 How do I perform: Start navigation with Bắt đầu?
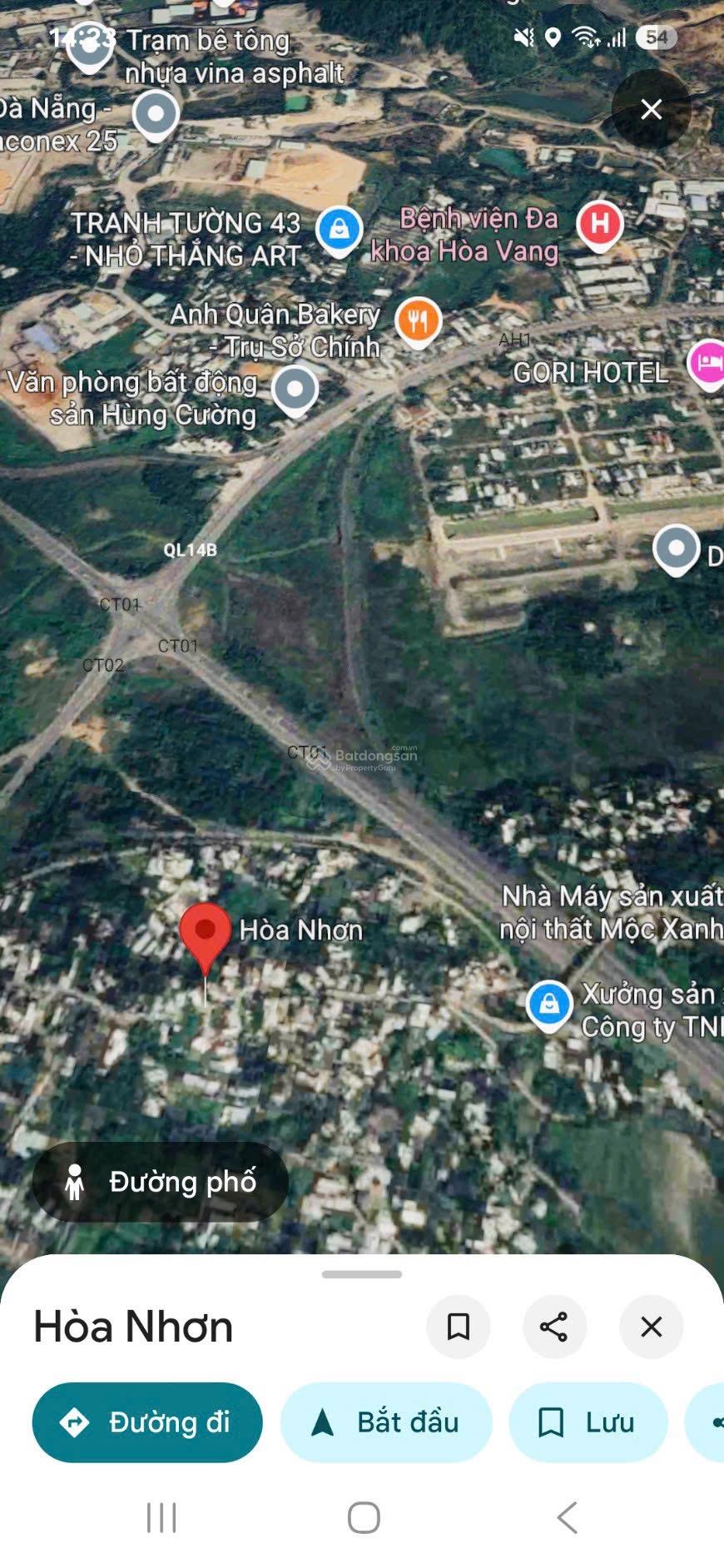386,1422
